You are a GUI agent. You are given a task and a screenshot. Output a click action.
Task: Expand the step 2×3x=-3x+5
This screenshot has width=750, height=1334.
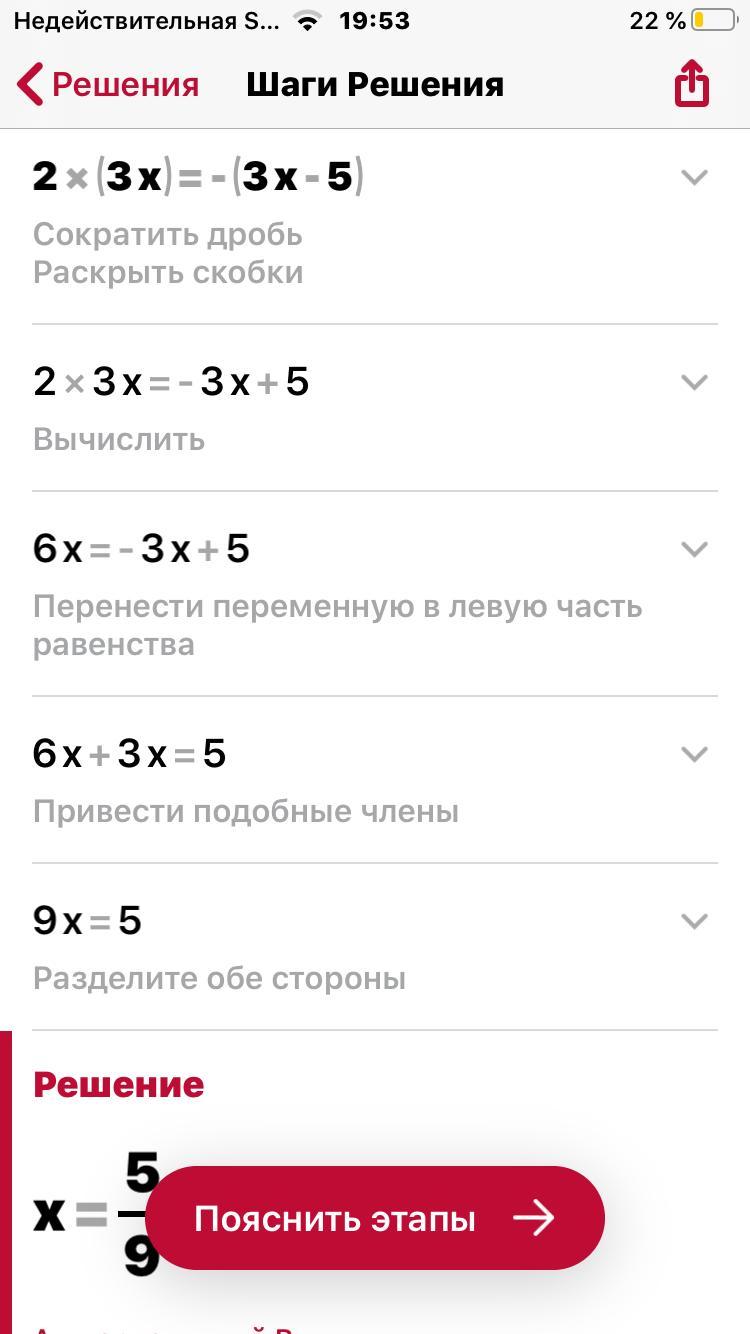click(x=694, y=382)
